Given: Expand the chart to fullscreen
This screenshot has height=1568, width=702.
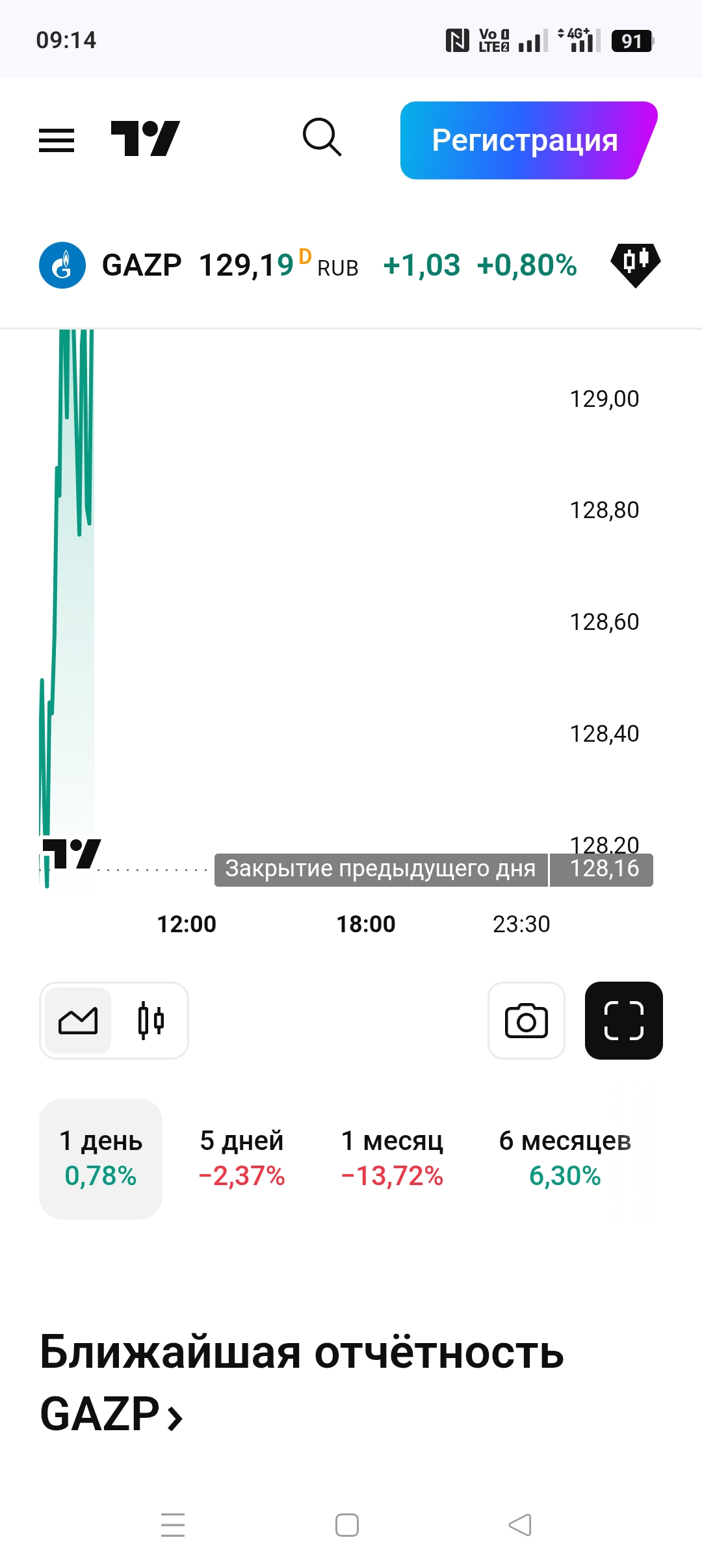Looking at the screenshot, I should point(623,1021).
